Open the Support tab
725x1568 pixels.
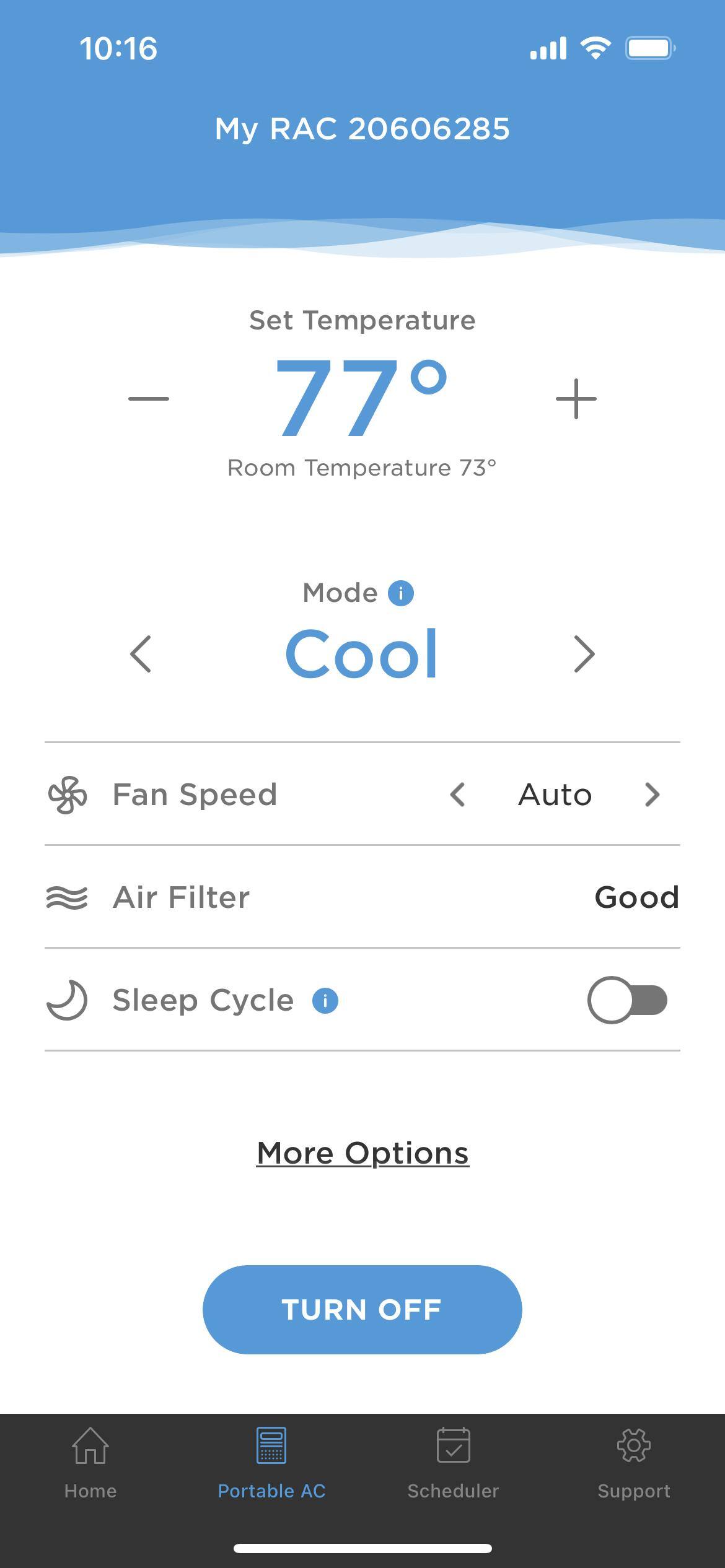click(x=634, y=1463)
